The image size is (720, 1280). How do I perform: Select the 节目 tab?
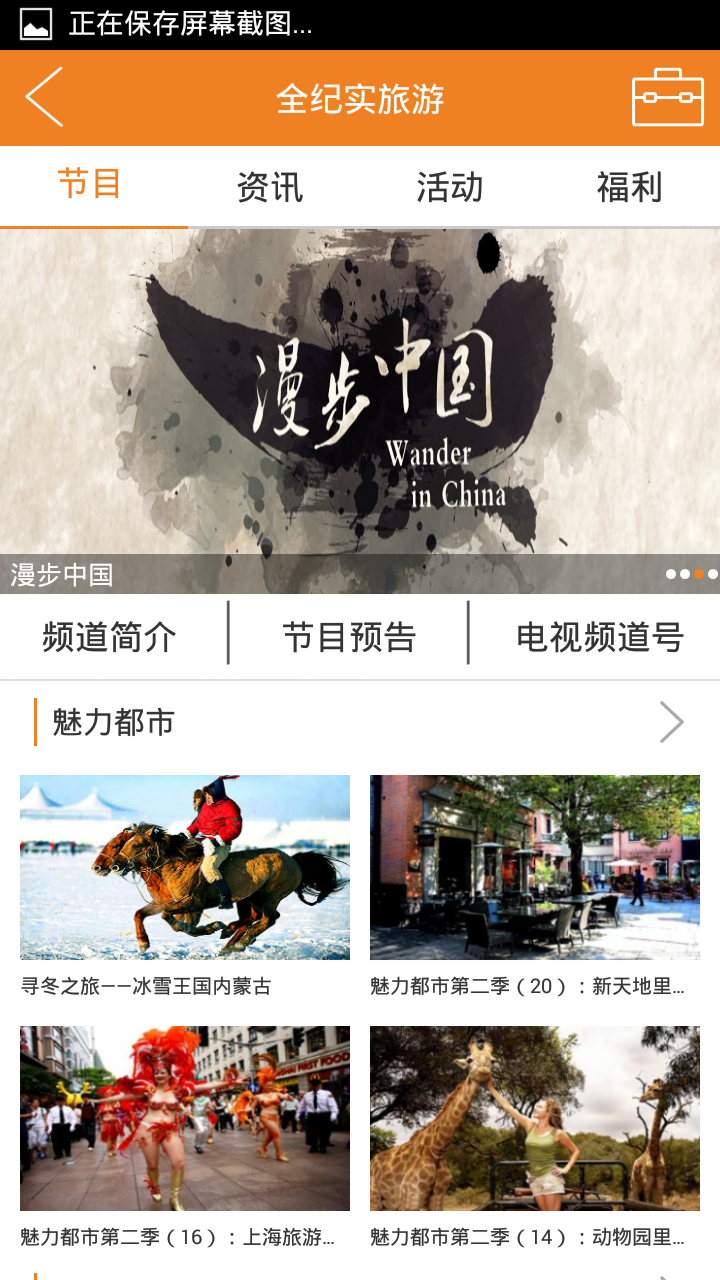point(90,185)
